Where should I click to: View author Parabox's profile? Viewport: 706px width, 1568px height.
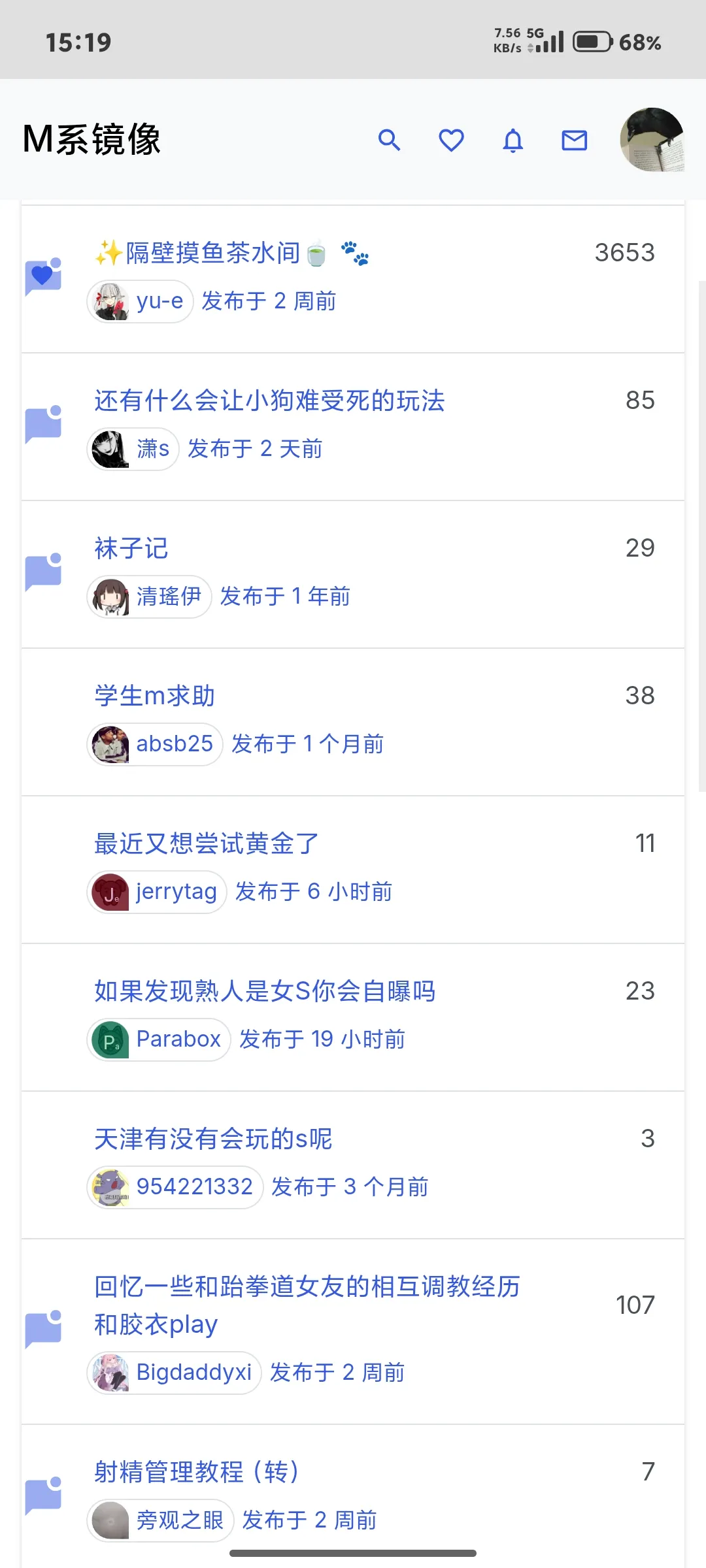[159, 1039]
